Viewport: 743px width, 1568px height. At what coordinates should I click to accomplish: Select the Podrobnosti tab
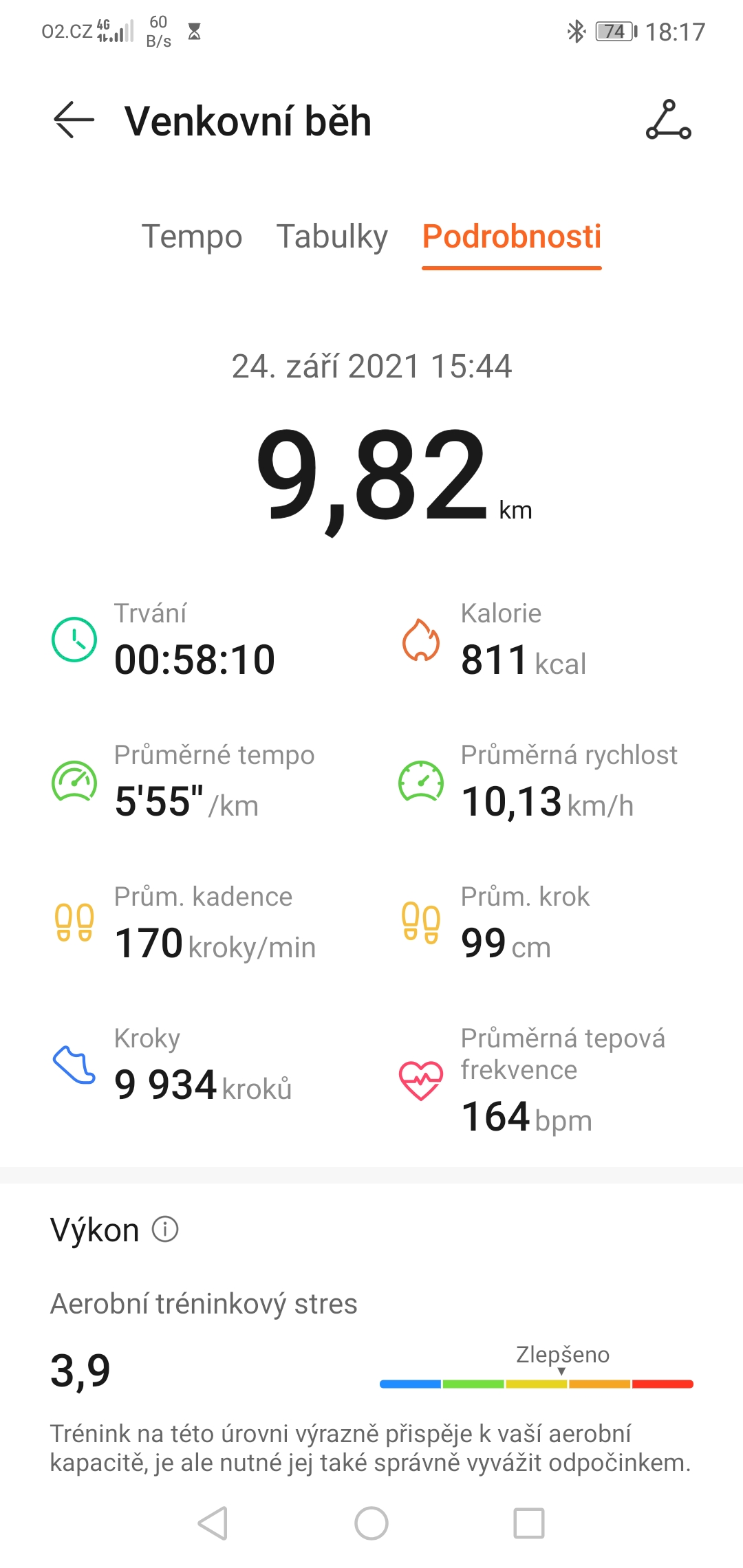click(x=512, y=237)
